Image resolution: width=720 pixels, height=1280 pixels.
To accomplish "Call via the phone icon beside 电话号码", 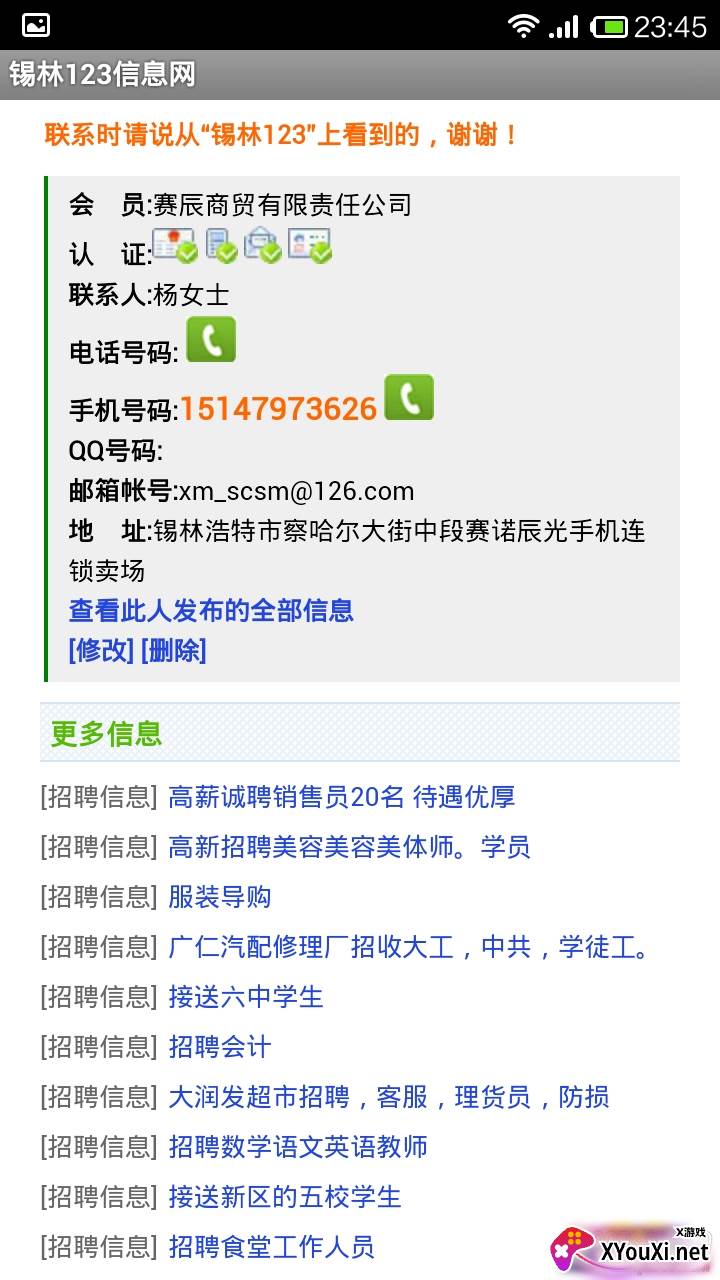I will (211, 340).
